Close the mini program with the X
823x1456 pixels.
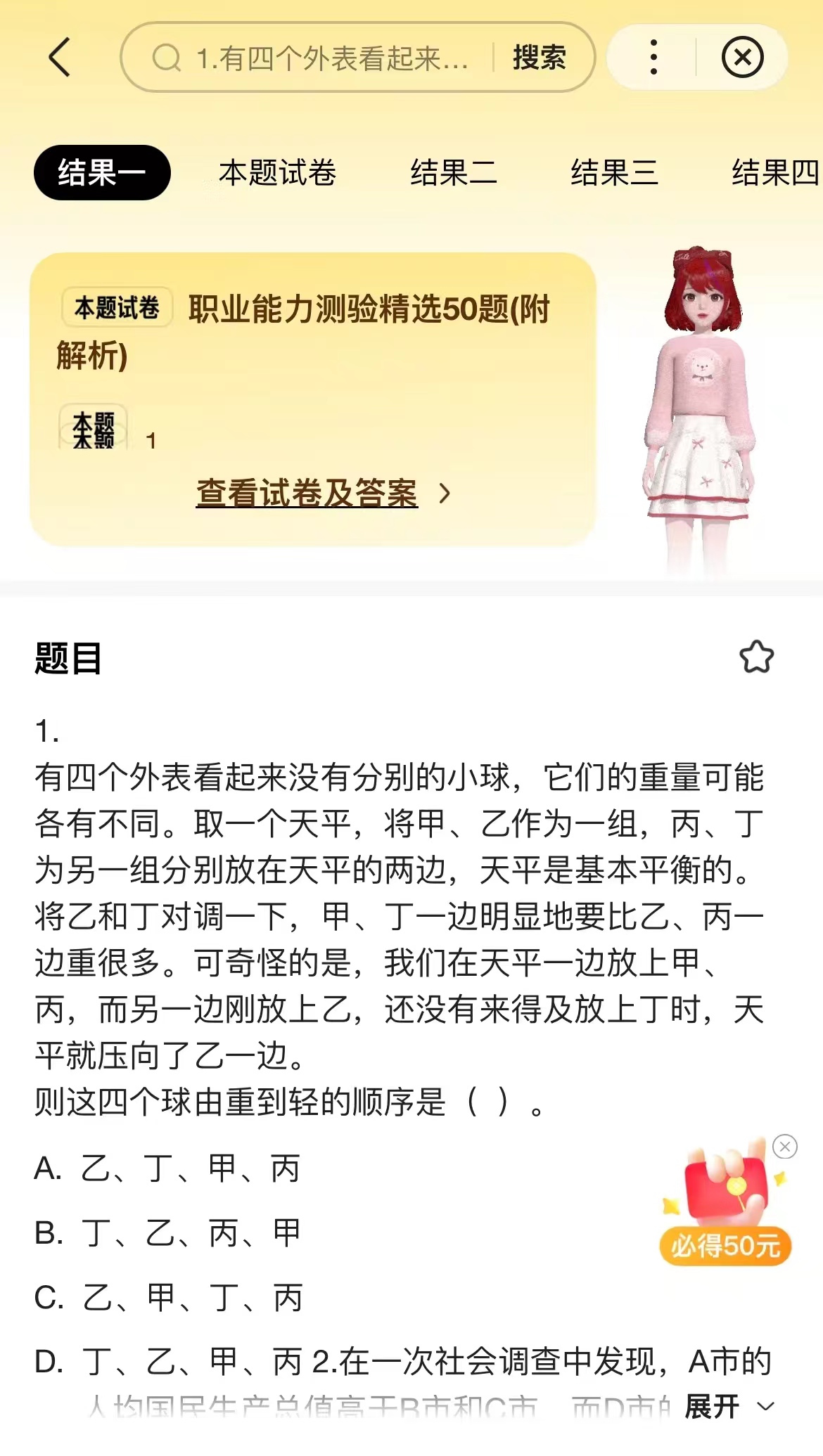742,58
